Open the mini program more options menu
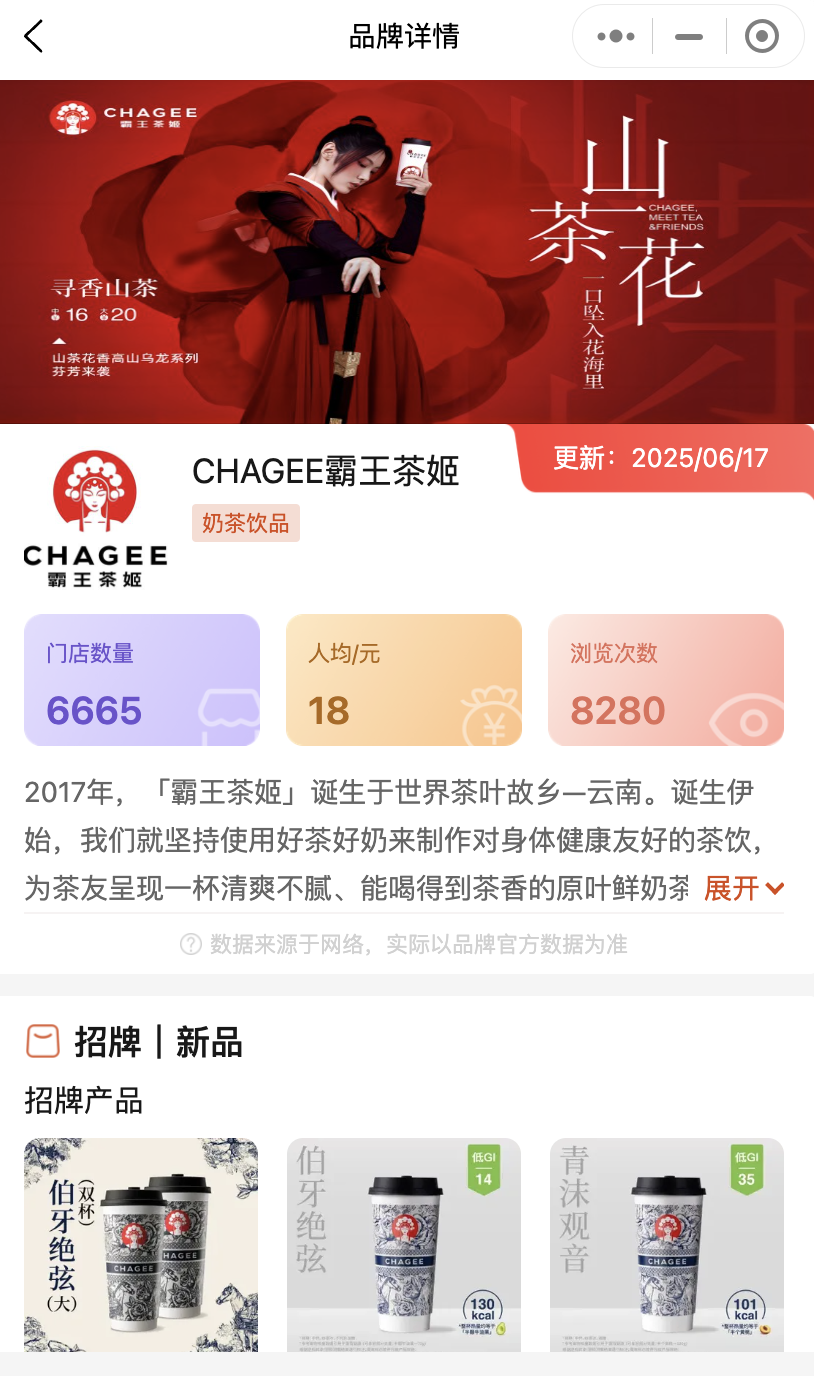This screenshot has width=814, height=1376. (615, 37)
